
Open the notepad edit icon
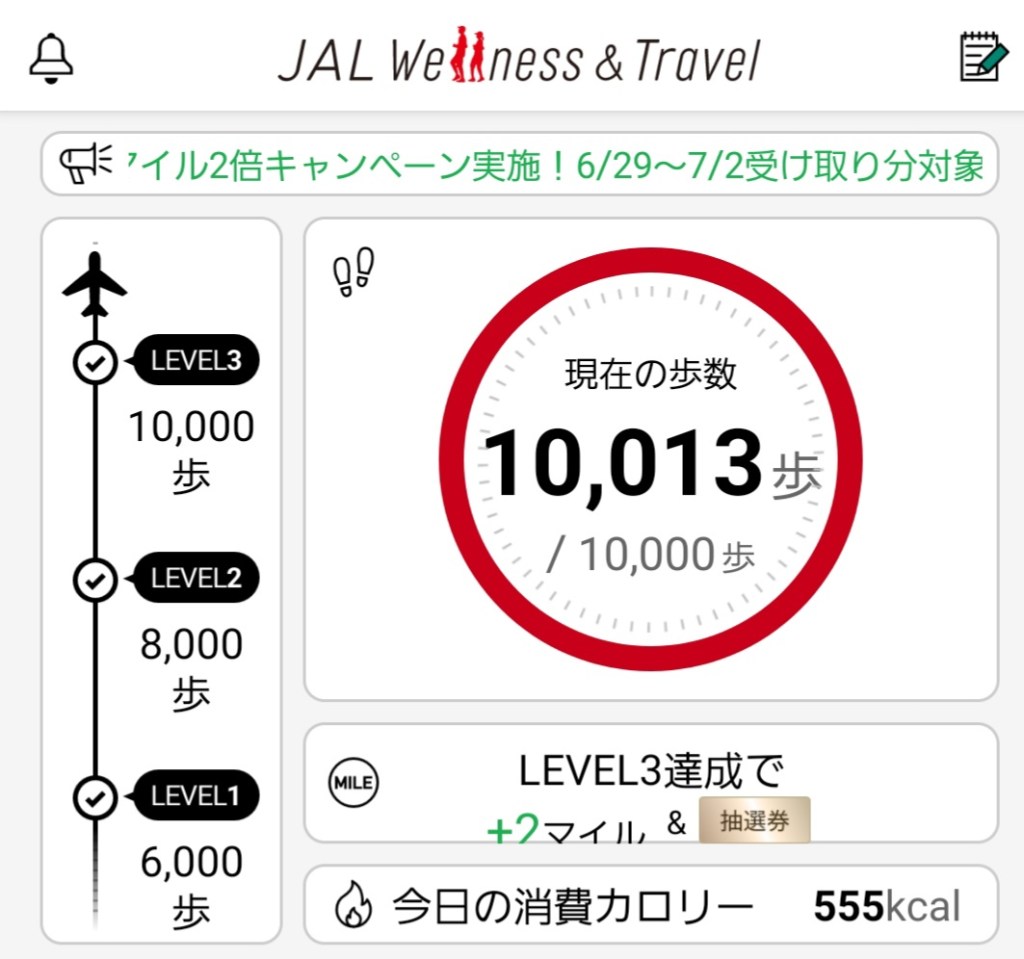pos(984,56)
